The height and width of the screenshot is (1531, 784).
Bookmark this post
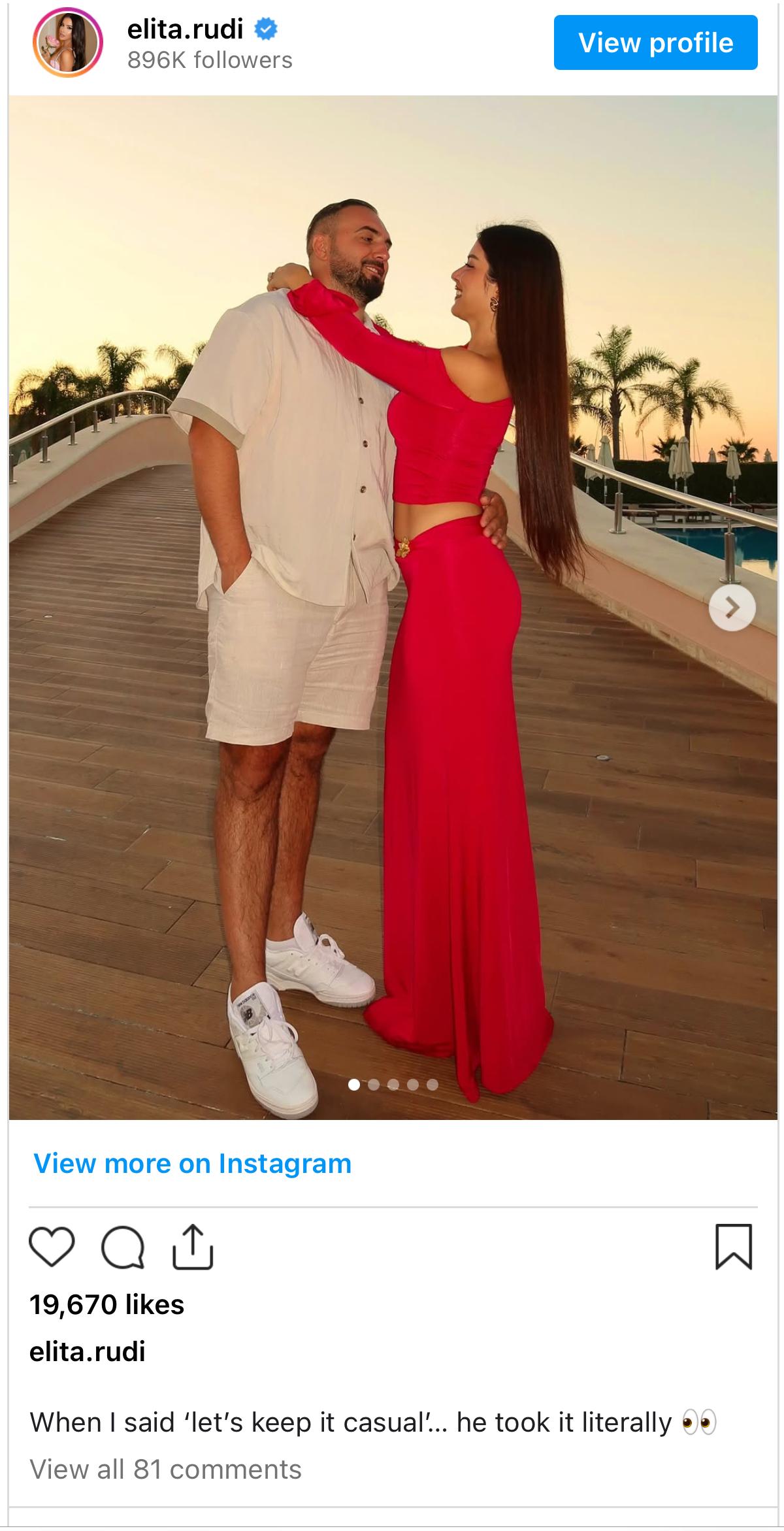(x=734, y=1247)
